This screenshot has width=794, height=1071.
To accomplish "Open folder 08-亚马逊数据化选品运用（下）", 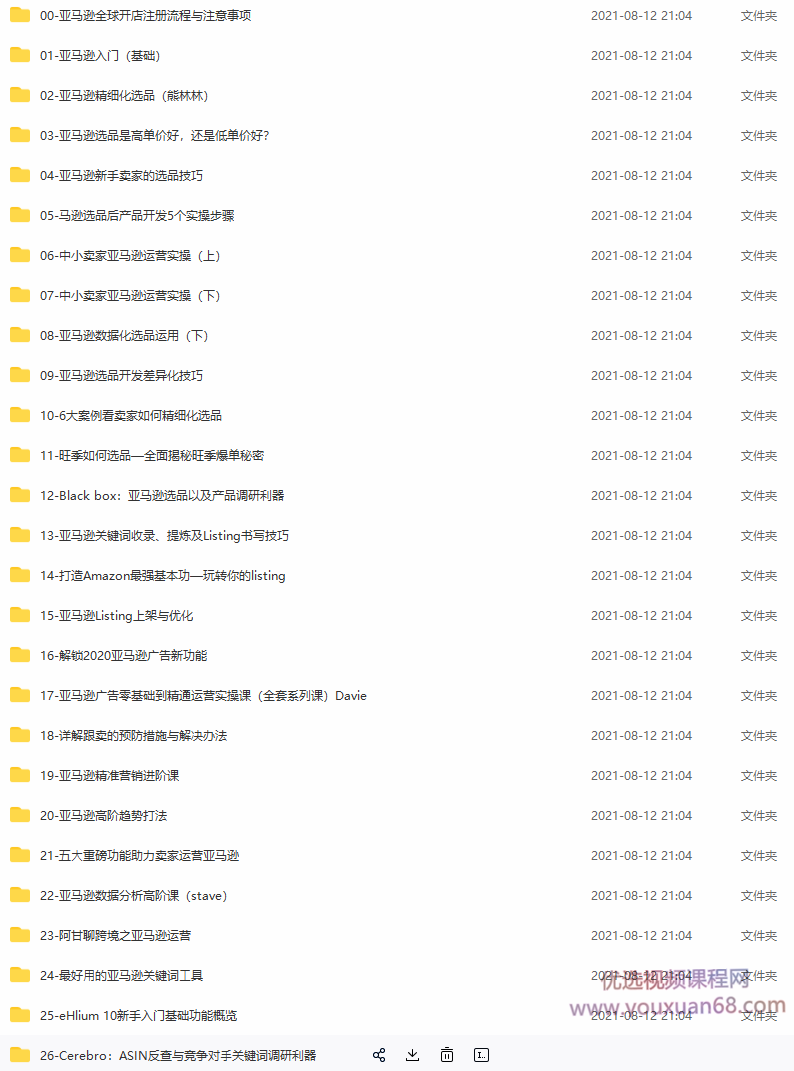I will coord(124,336).
